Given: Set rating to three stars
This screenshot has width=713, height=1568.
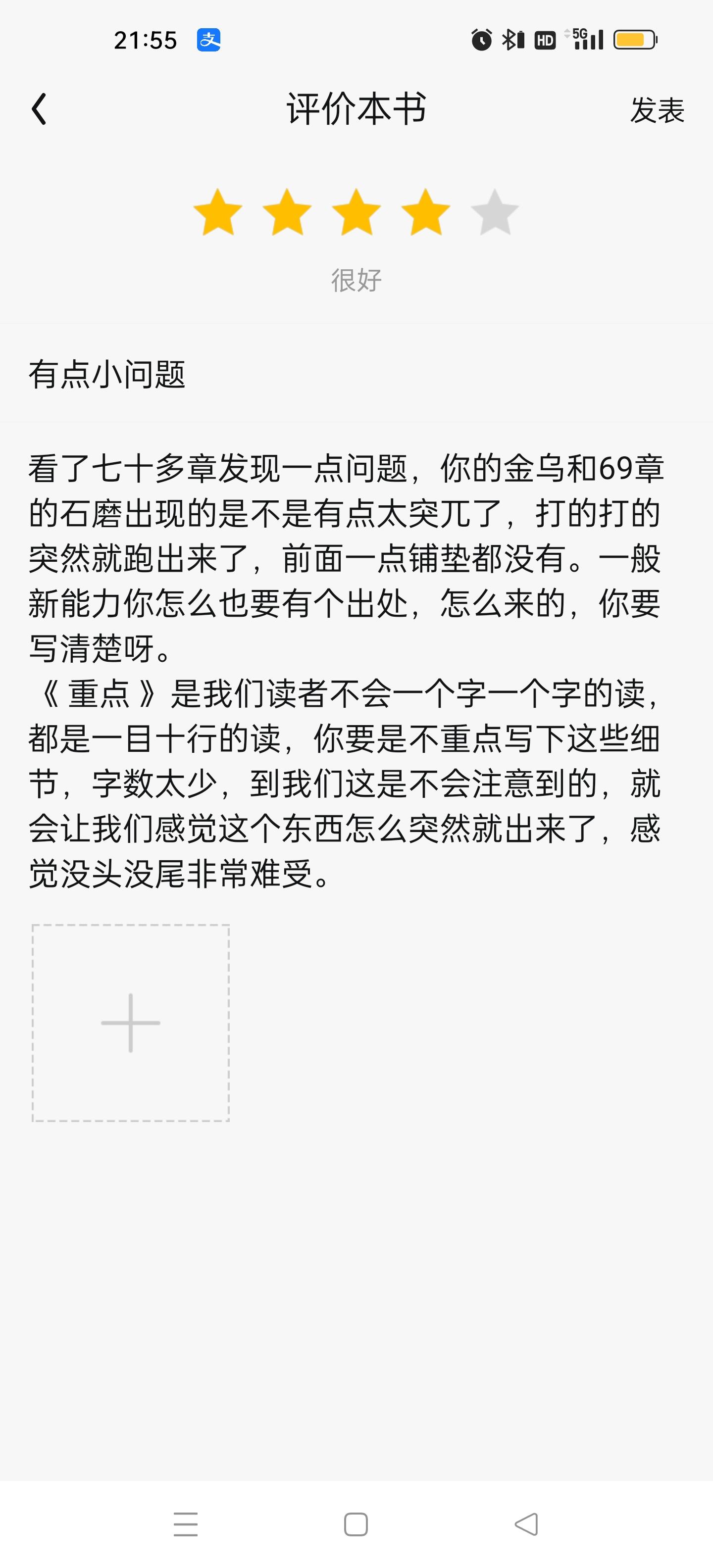Looking at the screenshot, I should [357, 212].
